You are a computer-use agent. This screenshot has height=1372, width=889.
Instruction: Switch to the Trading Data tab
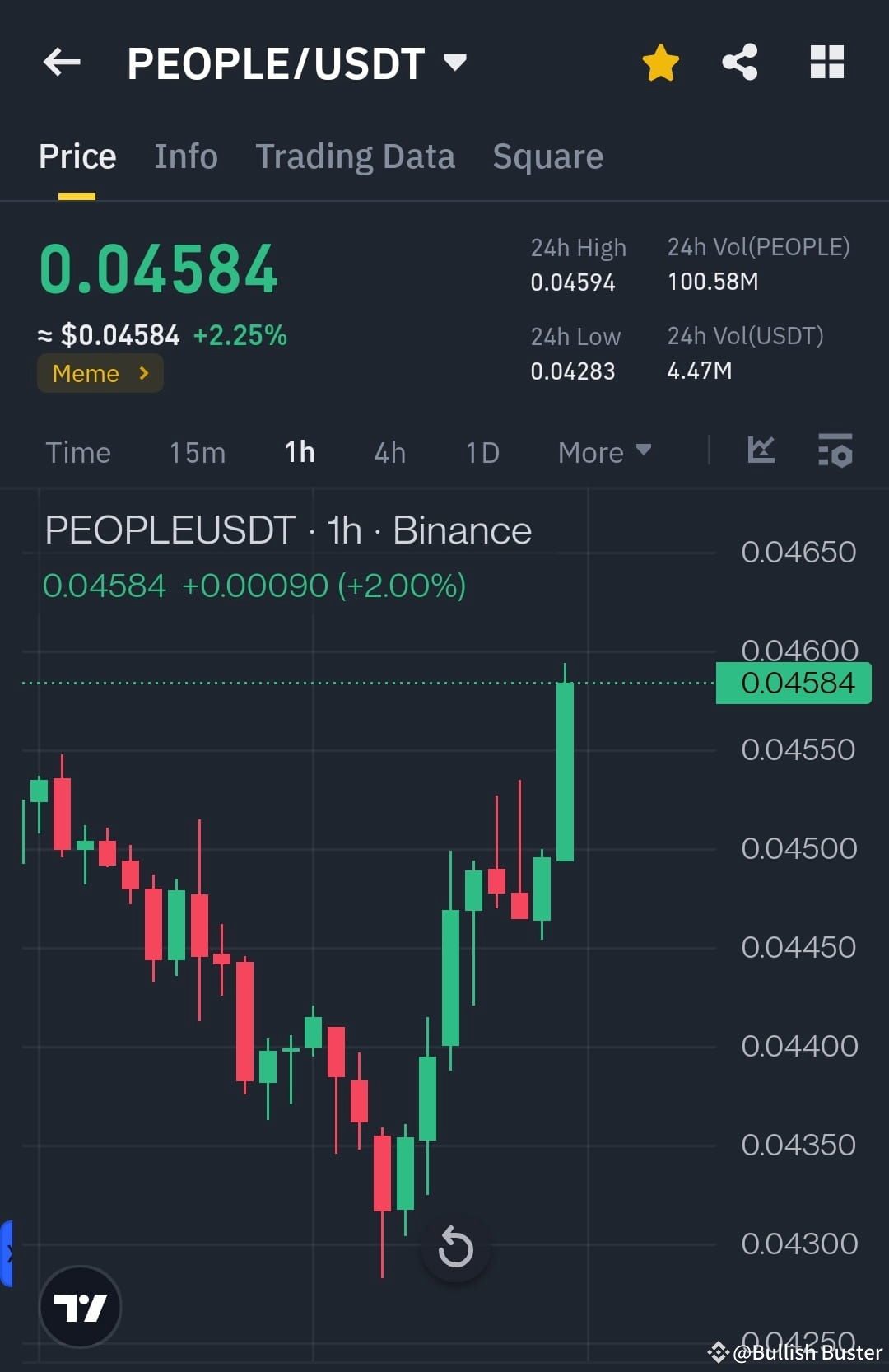pyautogui.click(x=356, y=156)
